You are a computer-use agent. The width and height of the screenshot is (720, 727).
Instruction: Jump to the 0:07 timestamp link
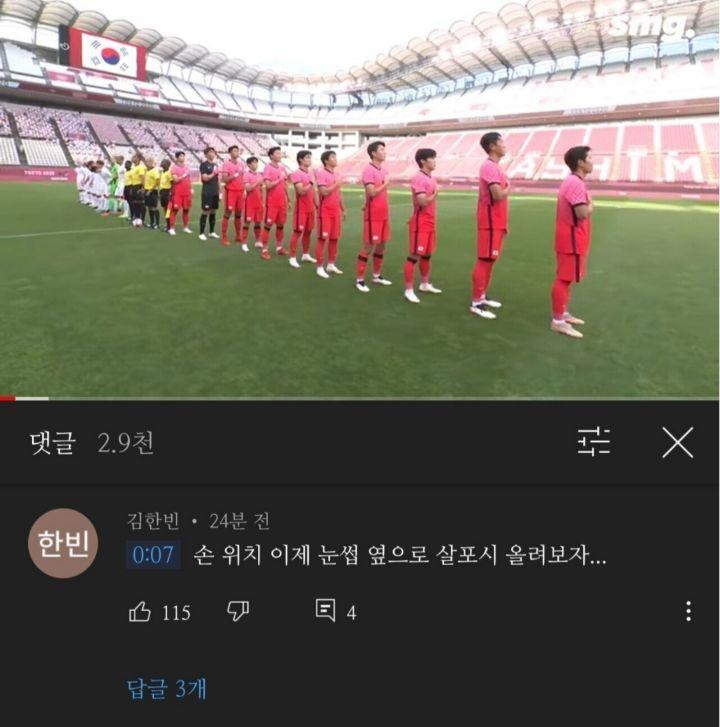(x=153, y=555)
